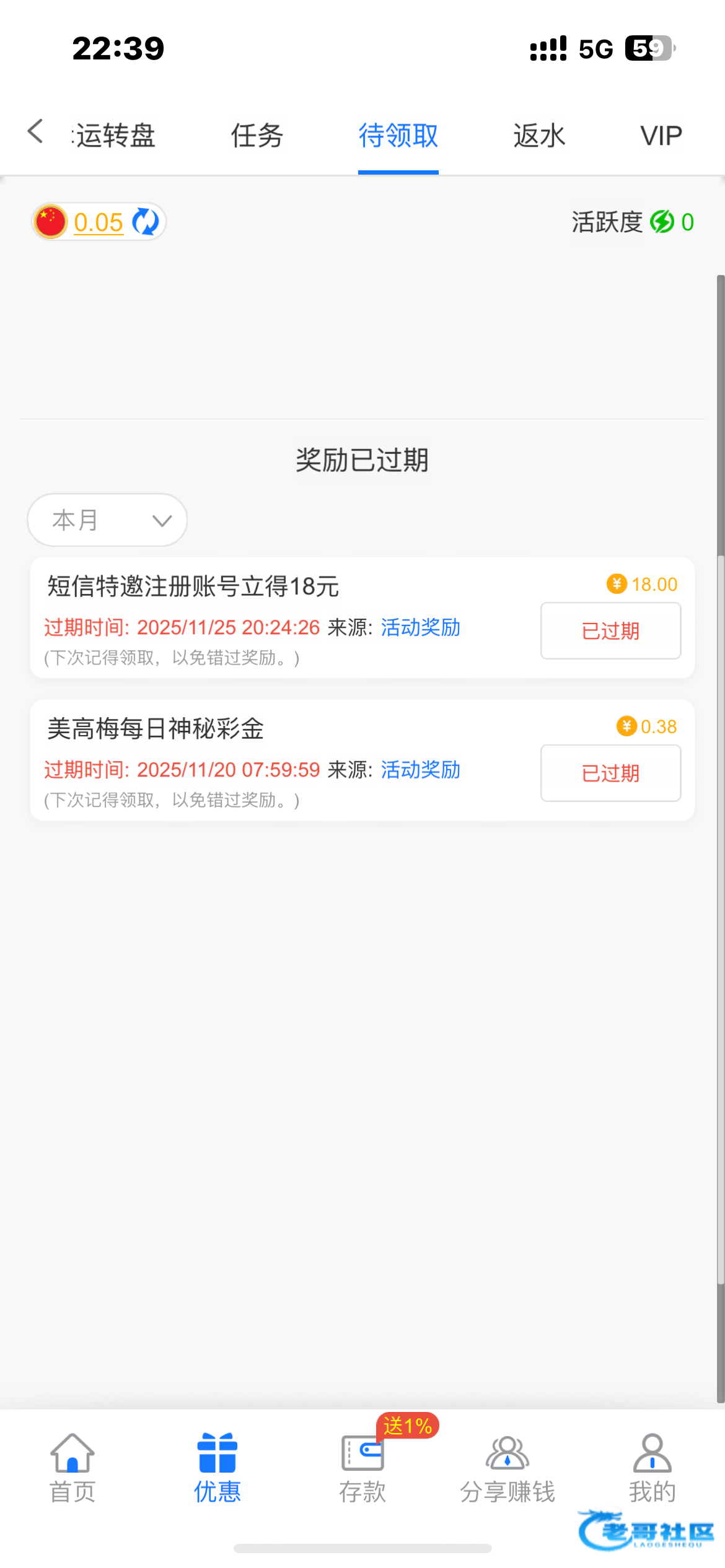The width and height of the screenshot is (725, 1568).
Task: Switch to the 任务 tab
Action: click(257, 136)
